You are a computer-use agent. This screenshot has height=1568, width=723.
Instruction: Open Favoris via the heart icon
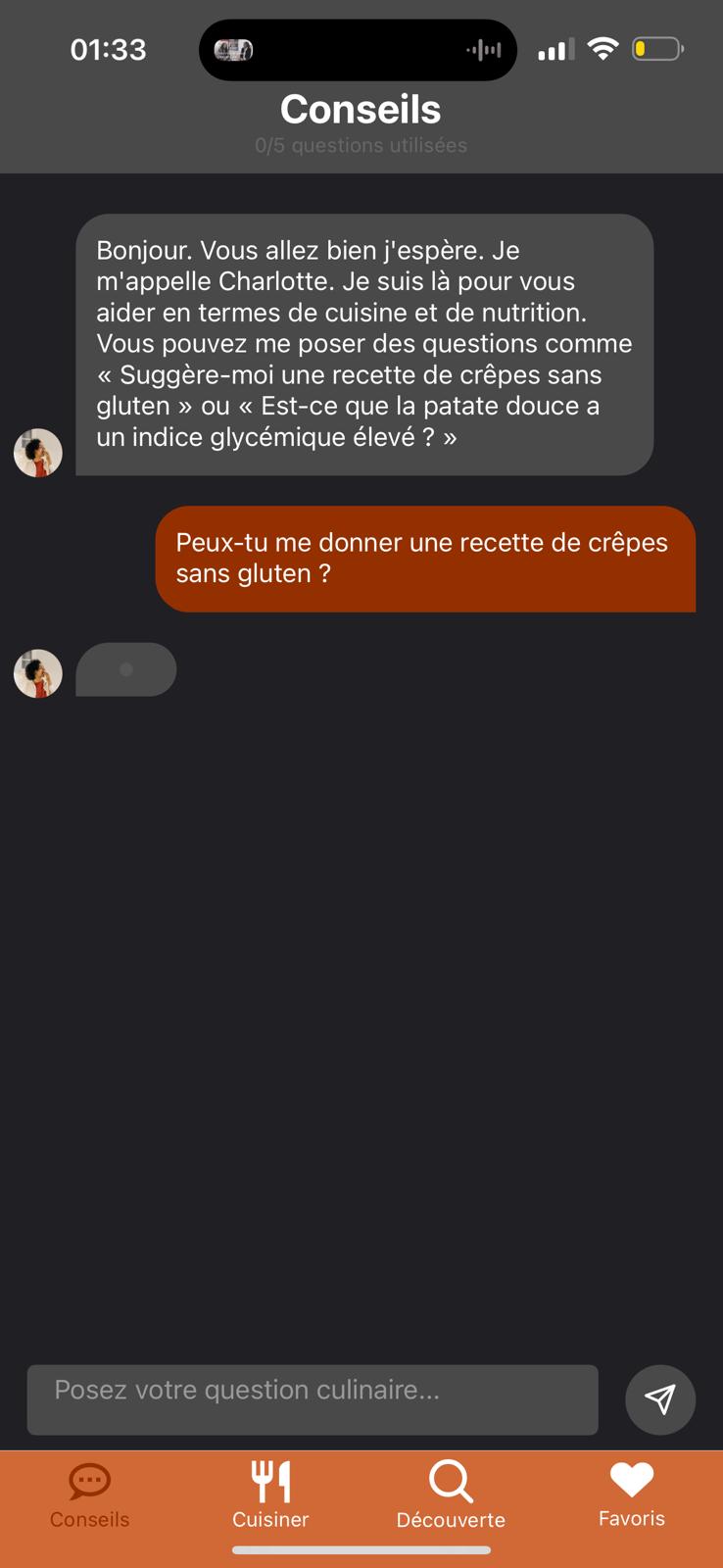[x=631, y=1478]
